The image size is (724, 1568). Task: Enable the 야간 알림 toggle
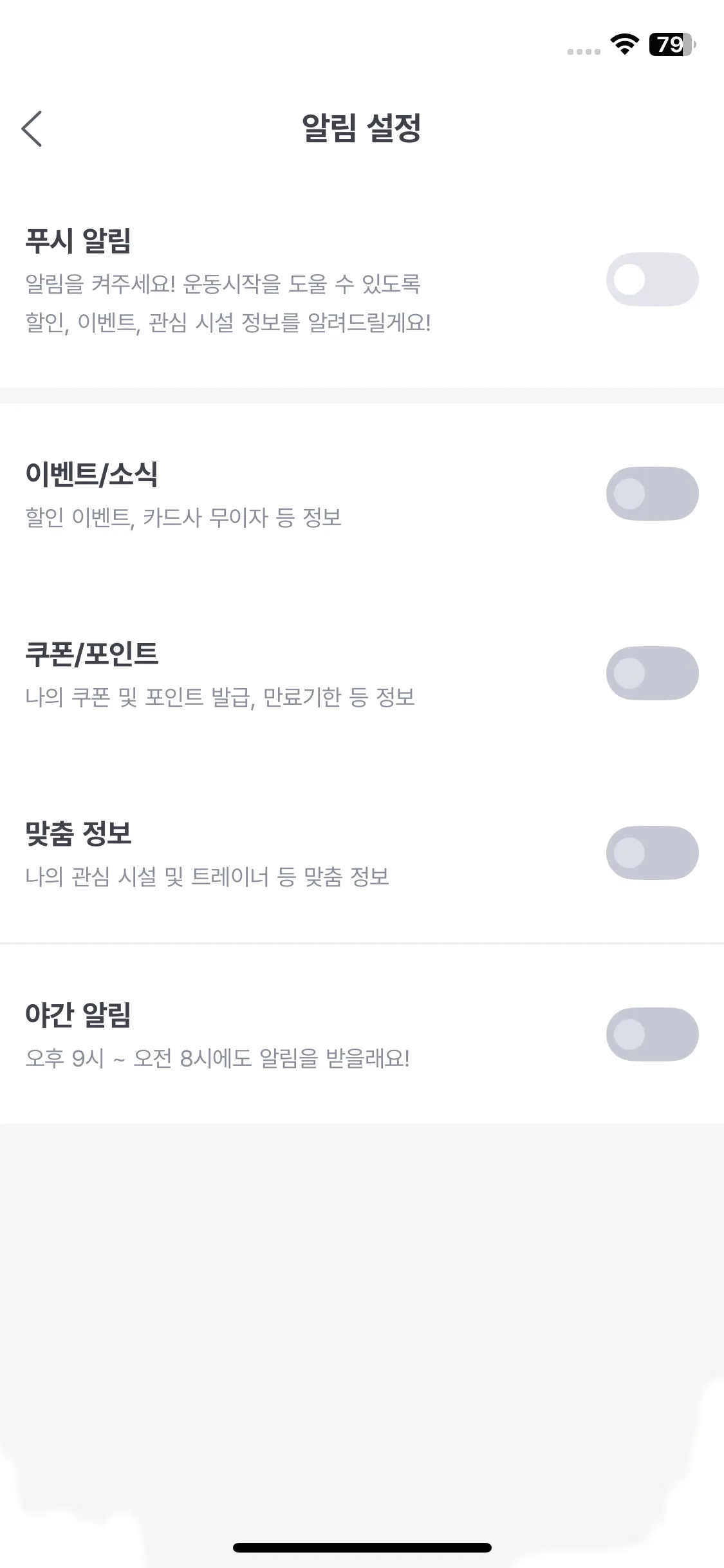pos(652,1034)
